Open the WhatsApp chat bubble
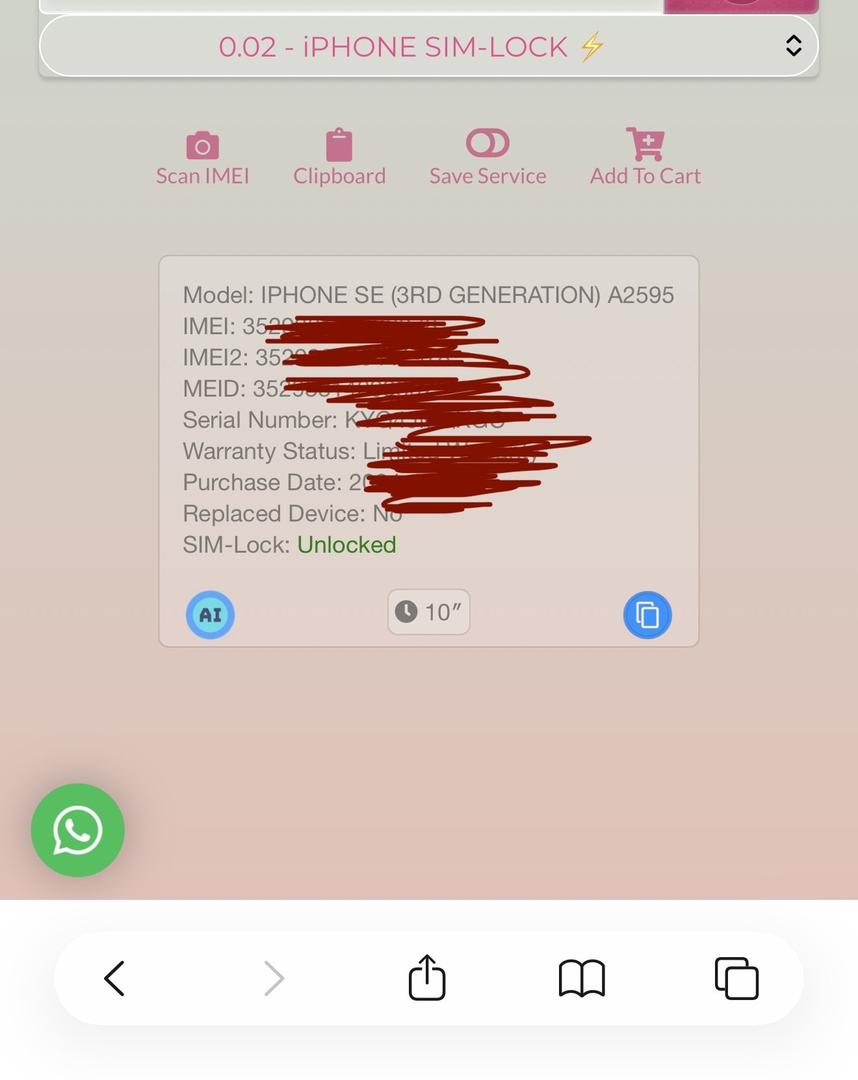 [x=78, y=830]
